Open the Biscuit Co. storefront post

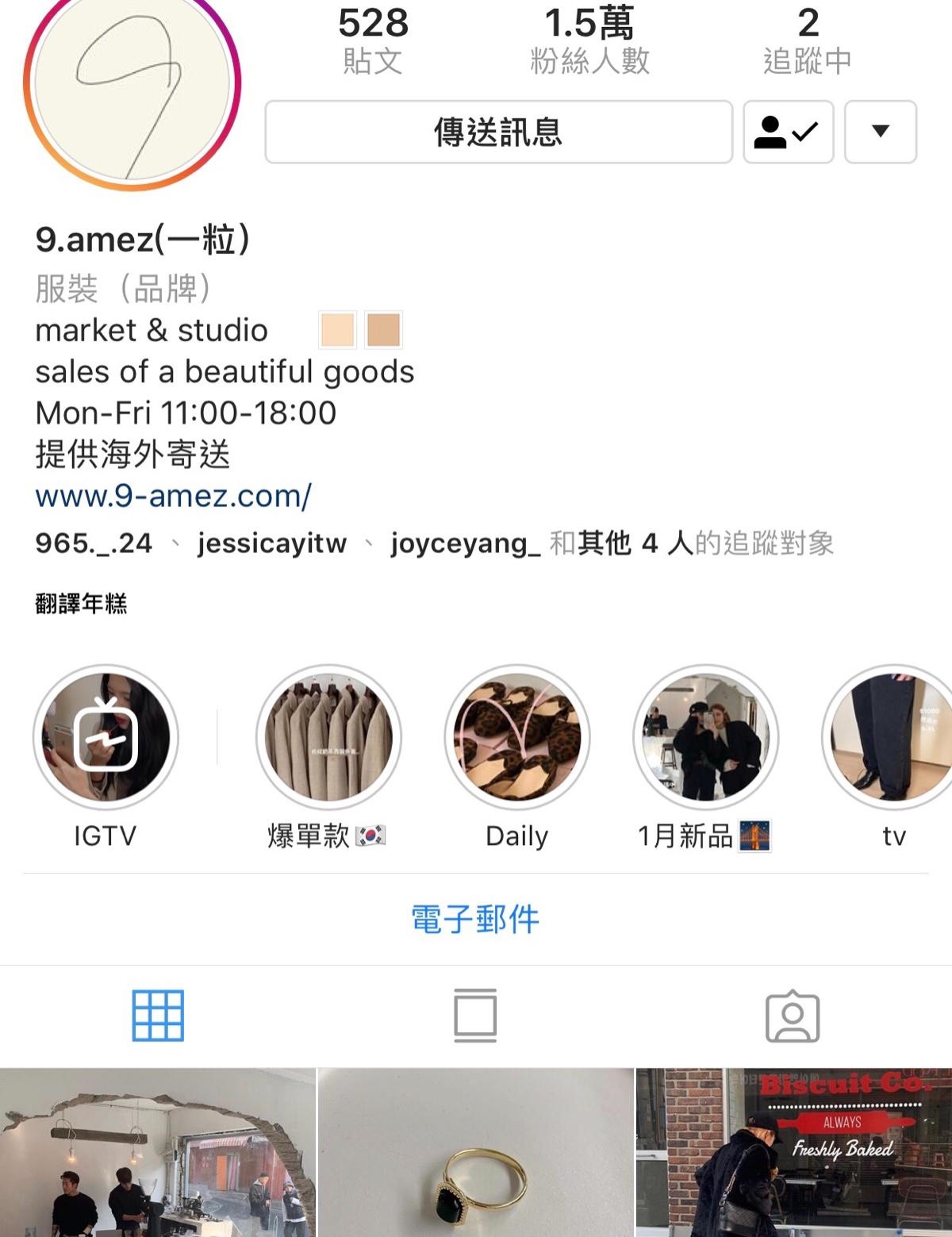tap(793, 1152)
